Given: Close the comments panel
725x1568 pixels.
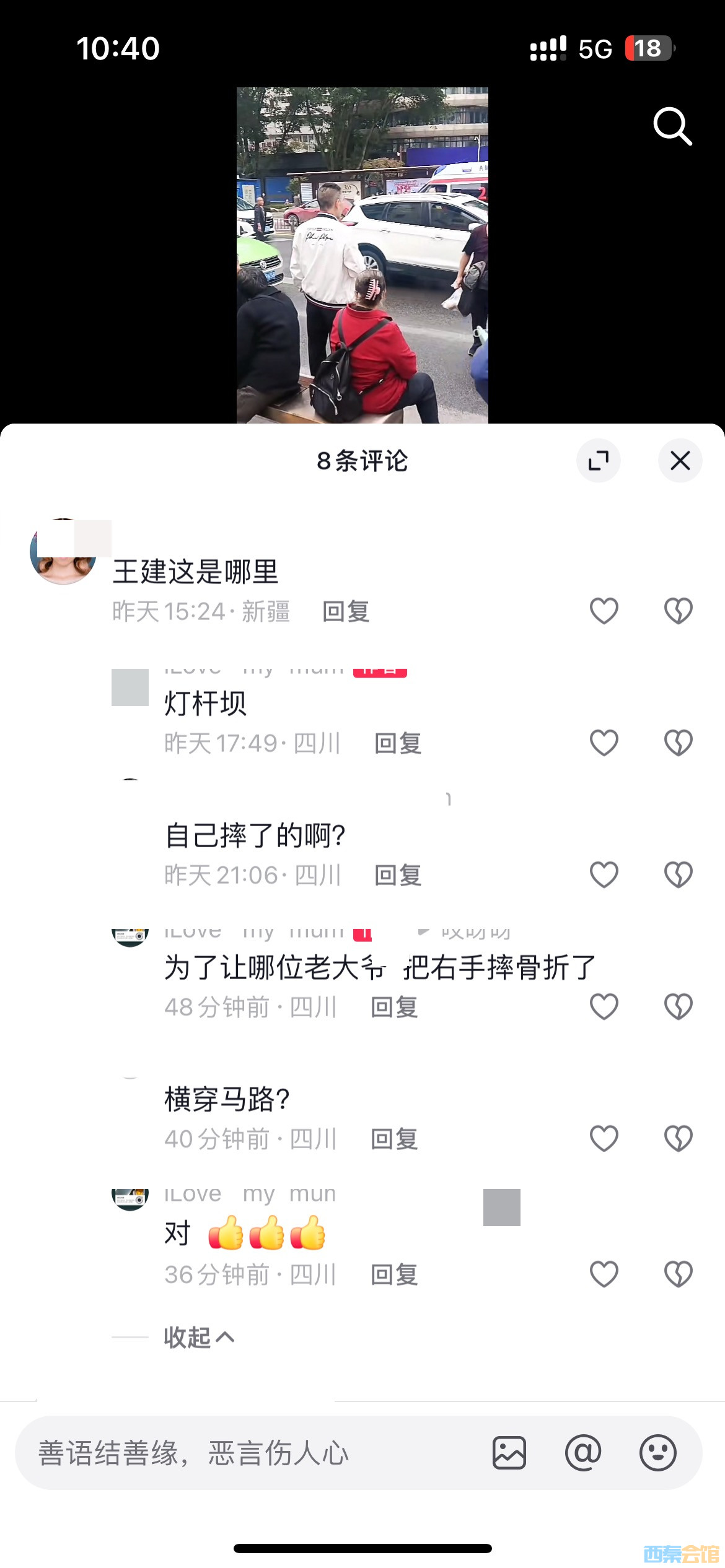Looking at the screenshot, I should pyautogui.click(x=680, y=461).
